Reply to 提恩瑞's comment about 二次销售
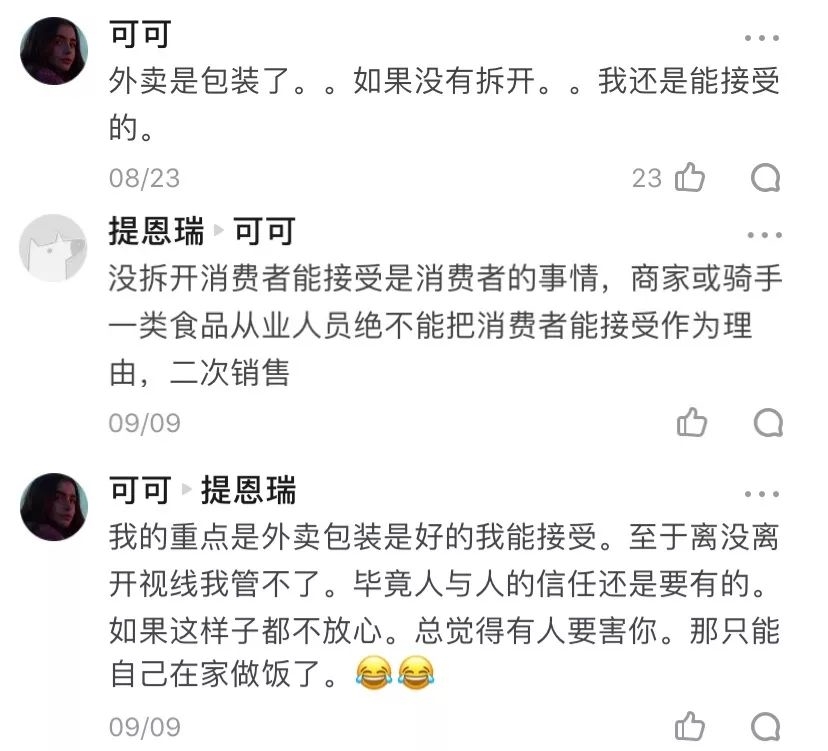The image size is (828, 751). point(767,422)
